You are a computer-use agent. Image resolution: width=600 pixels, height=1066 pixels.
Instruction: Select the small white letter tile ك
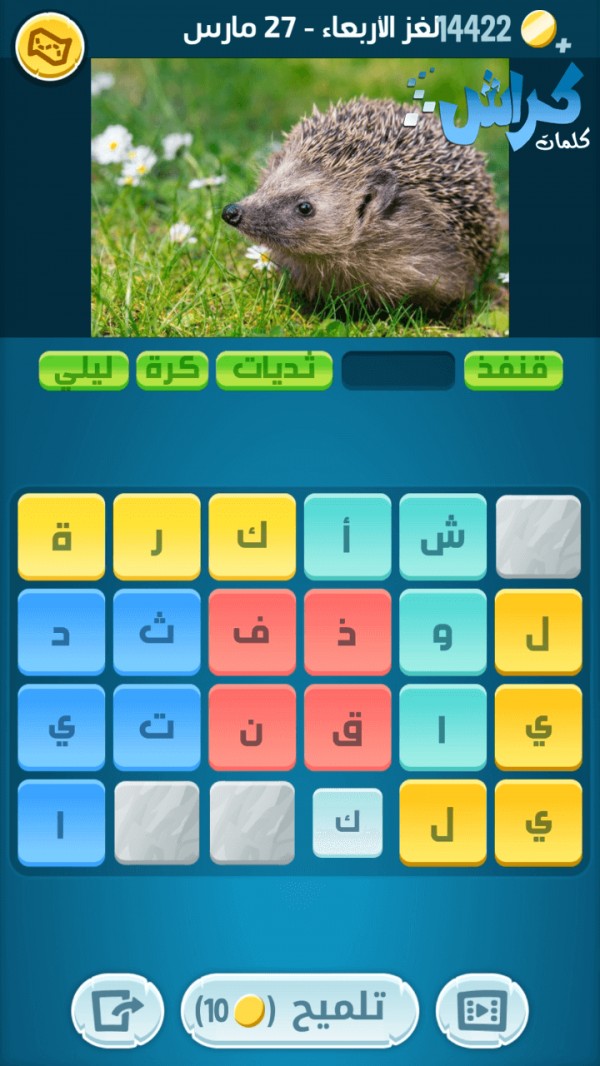point(347,822)
